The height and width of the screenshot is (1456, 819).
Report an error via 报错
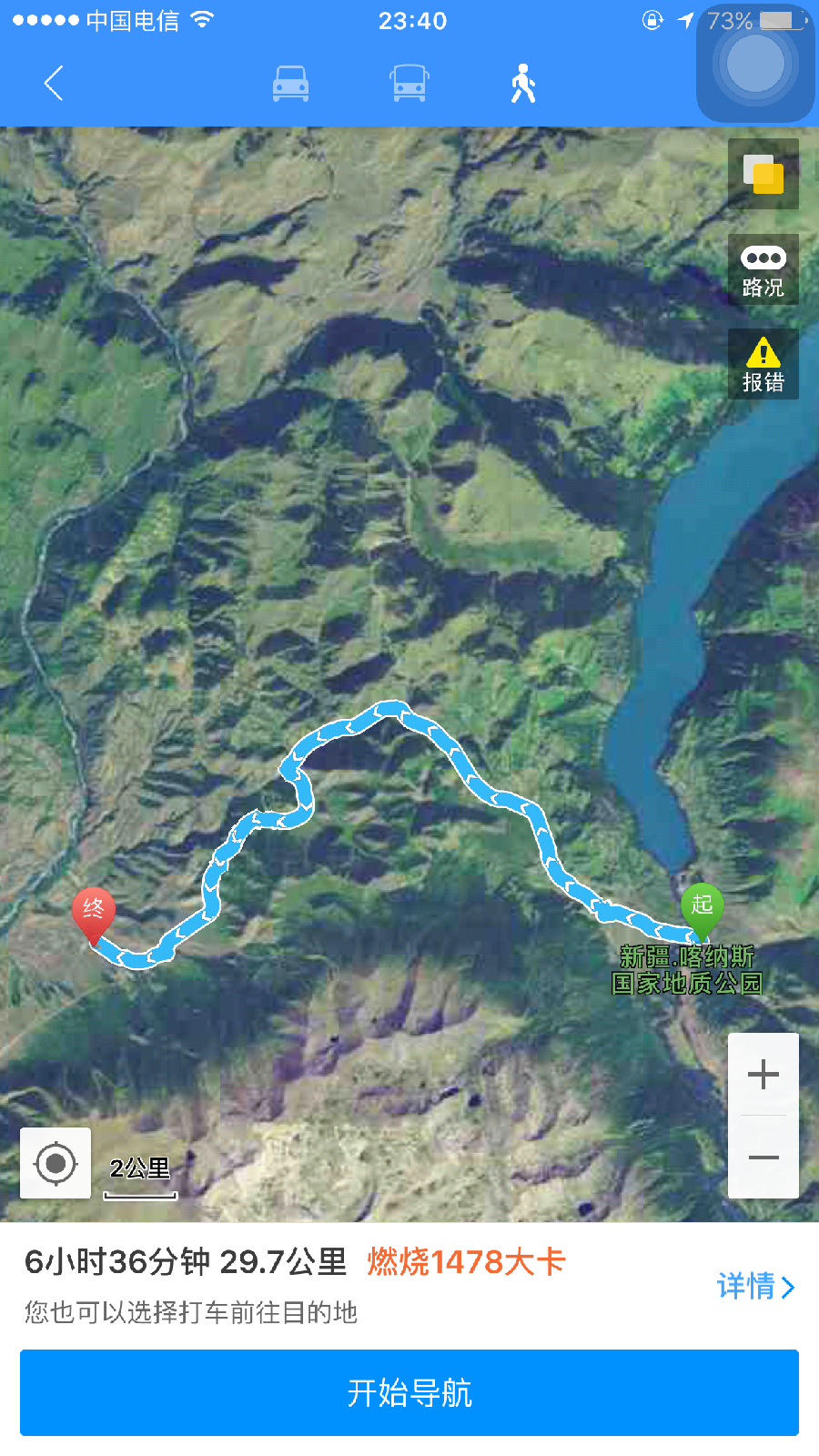(x=763, y=364)
